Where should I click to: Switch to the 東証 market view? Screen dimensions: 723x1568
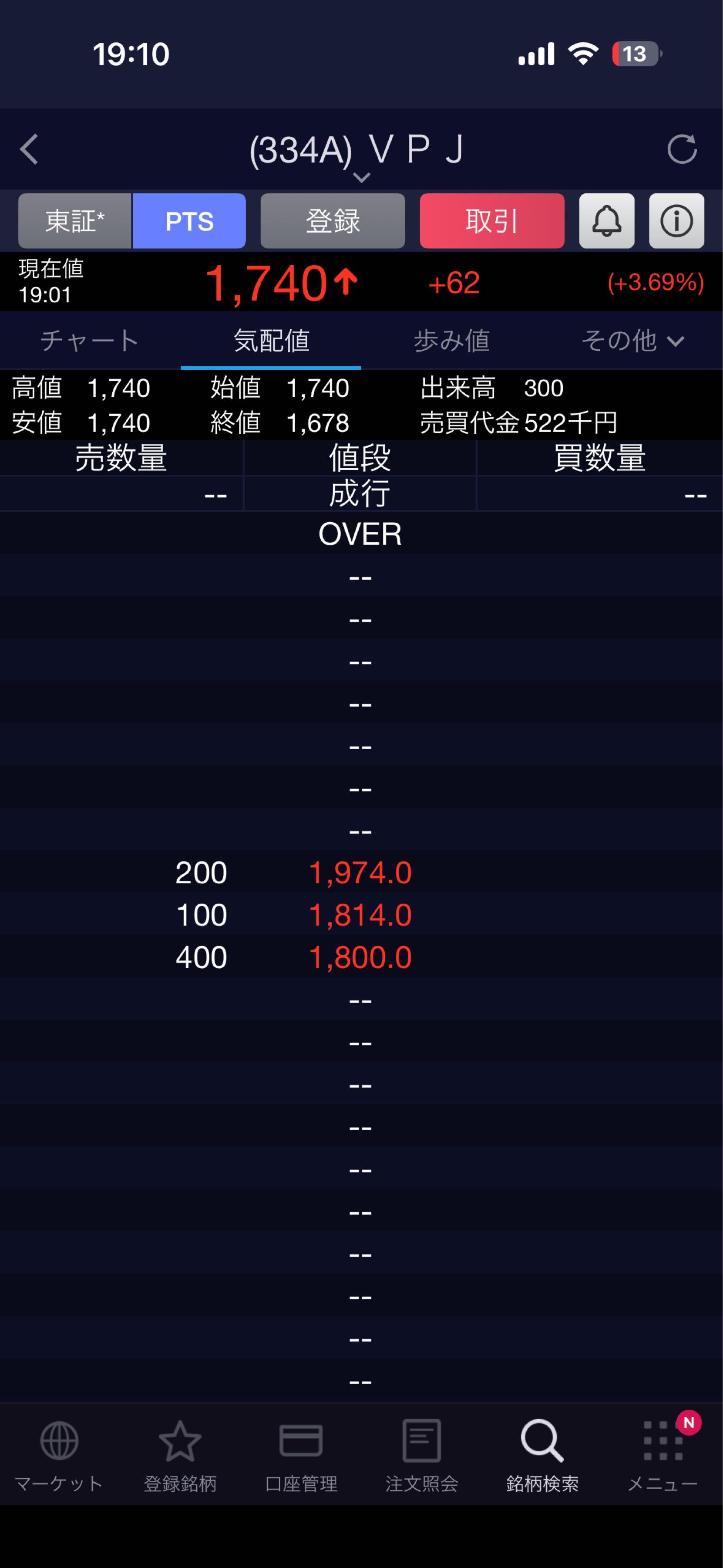point(75,221)
